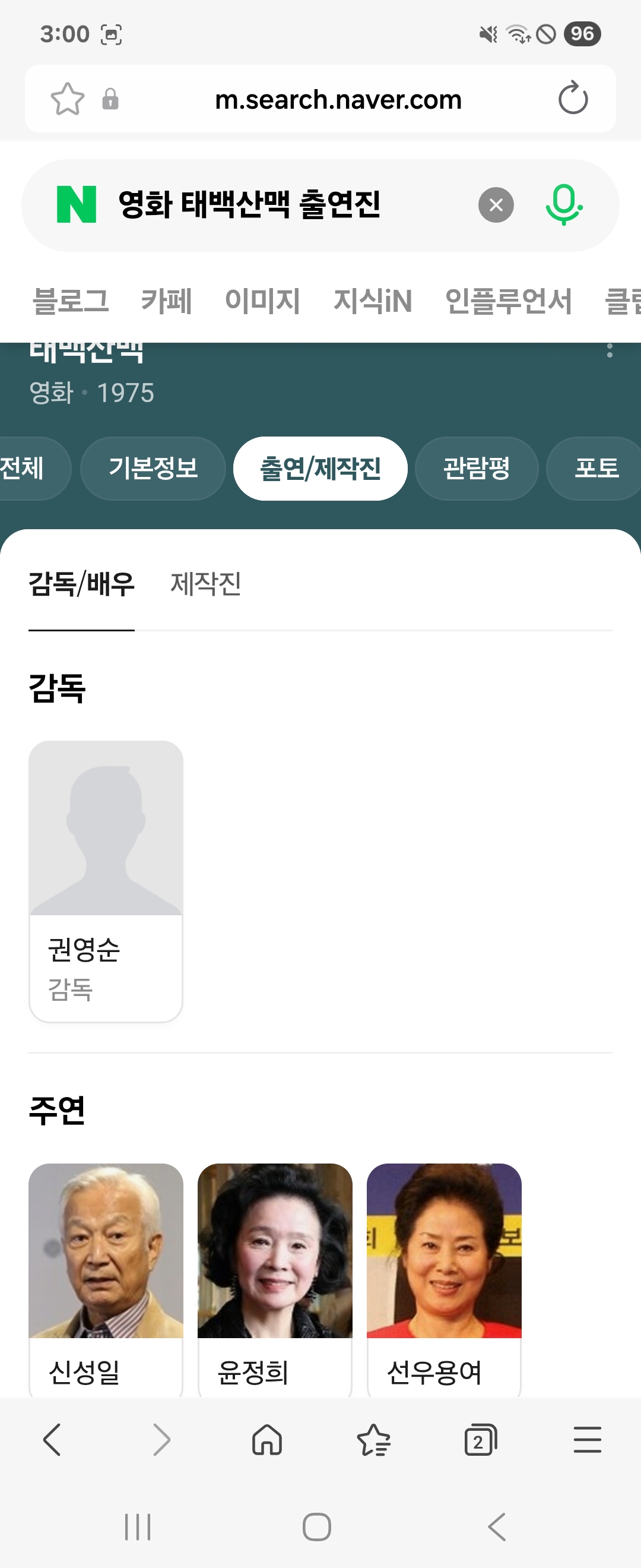Reload the page
Screen dimensions: 641x1568
pos(572,99)
